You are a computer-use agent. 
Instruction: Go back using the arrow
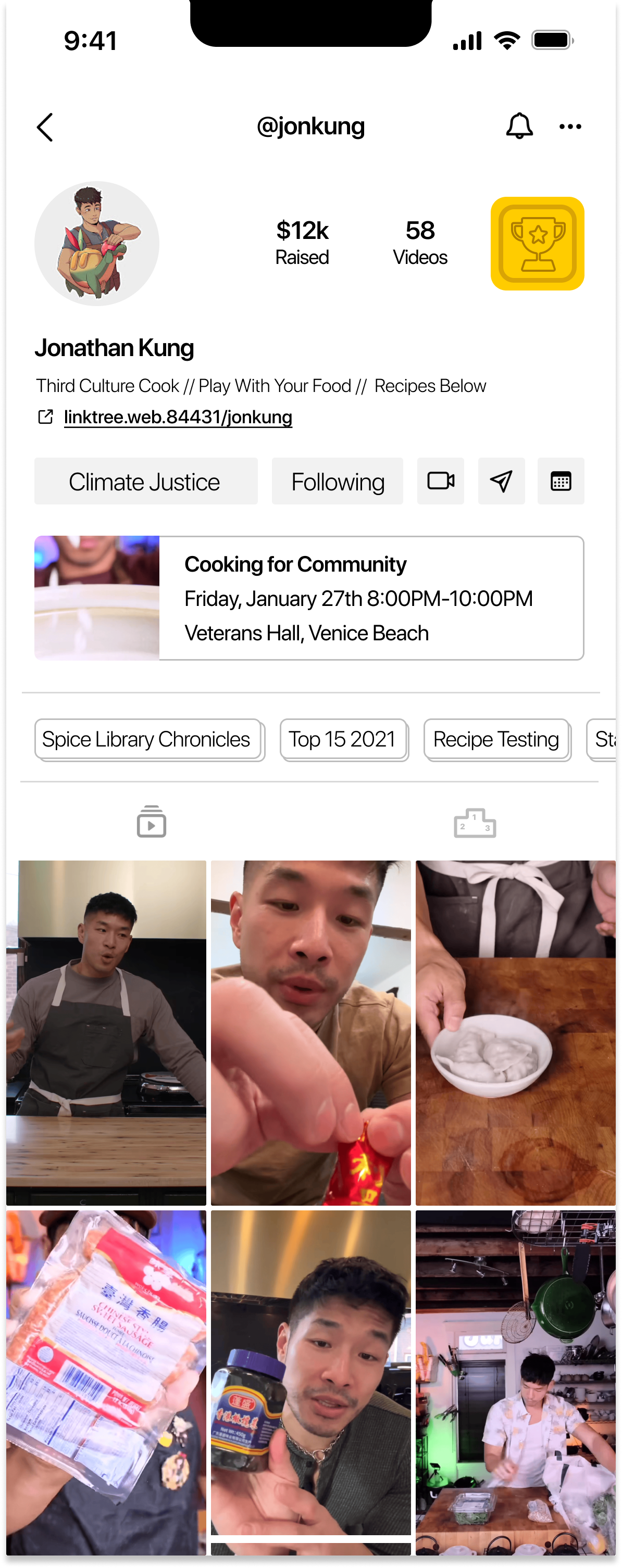pos(45,127)
